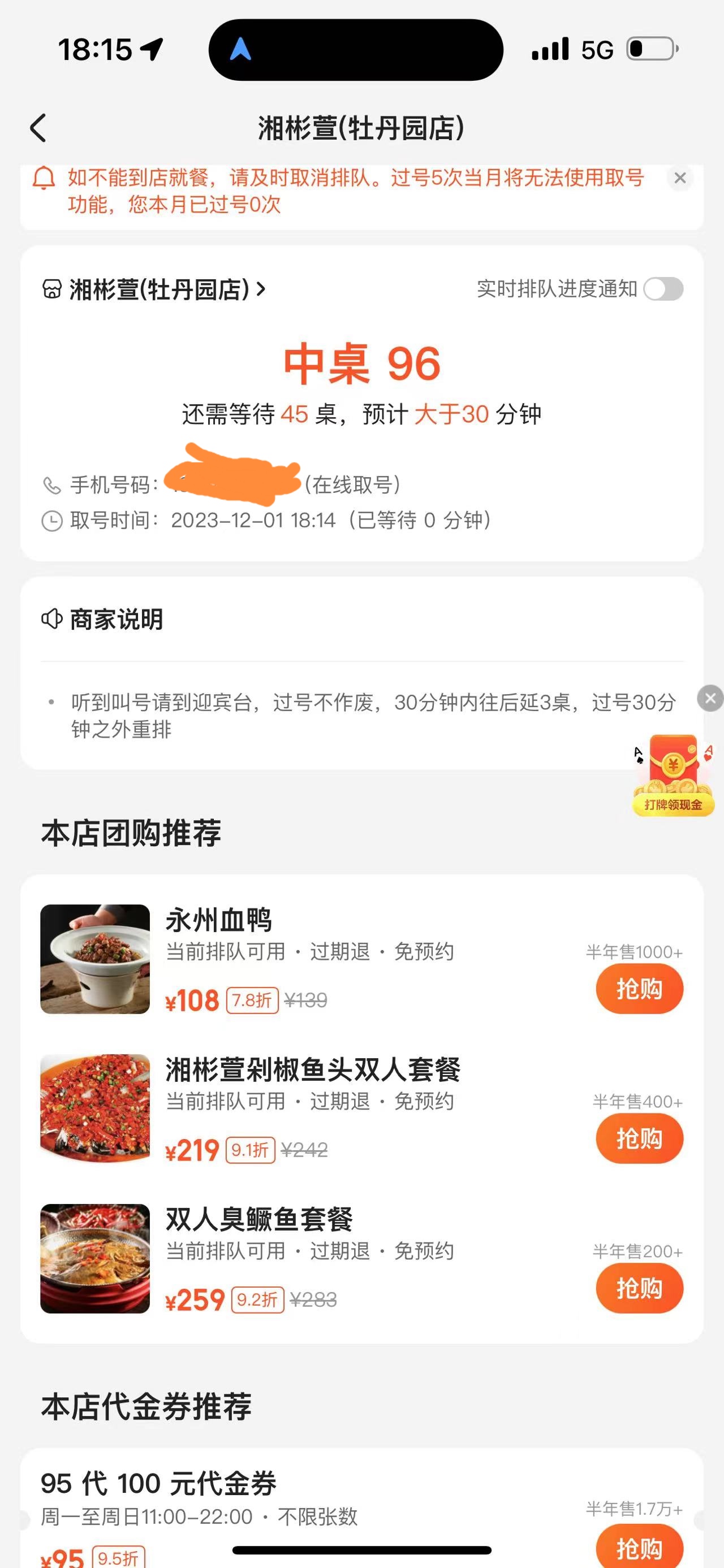
Task: Open the 永州血鸭 deal photo
Action: click(95, 959)
